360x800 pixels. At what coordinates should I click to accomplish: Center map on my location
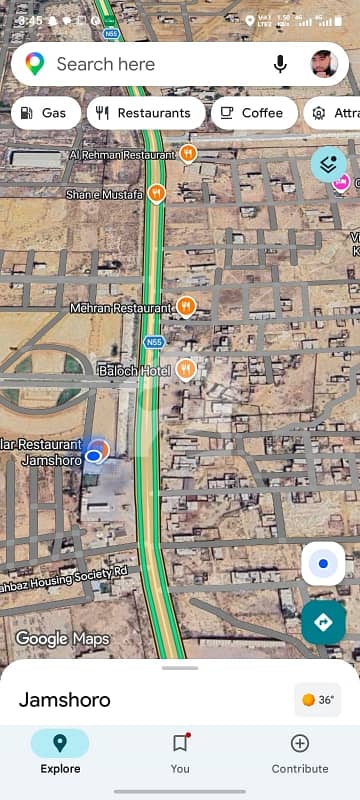(x=323, y=564)
